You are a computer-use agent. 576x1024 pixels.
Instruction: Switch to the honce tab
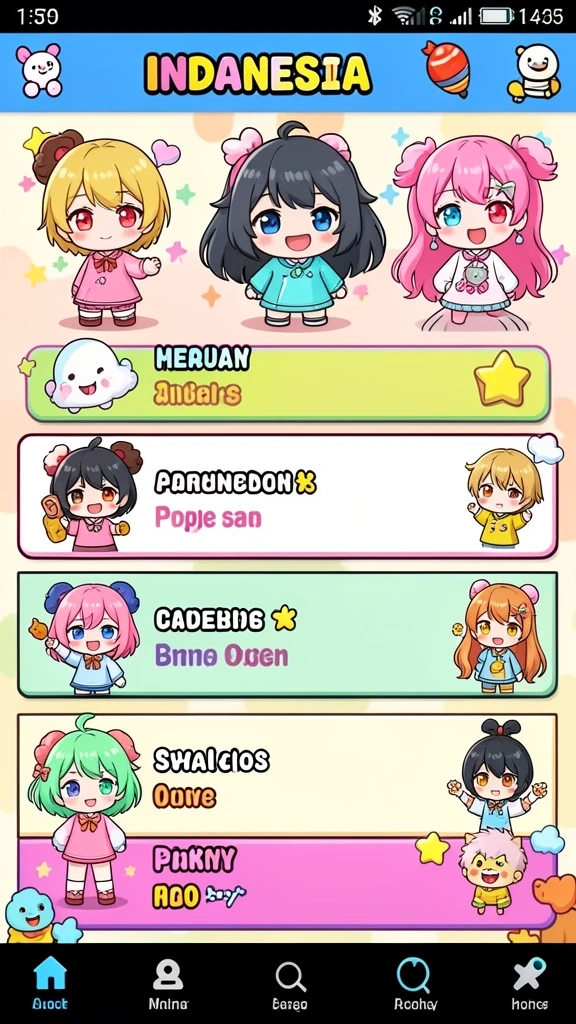pos(529,984)
